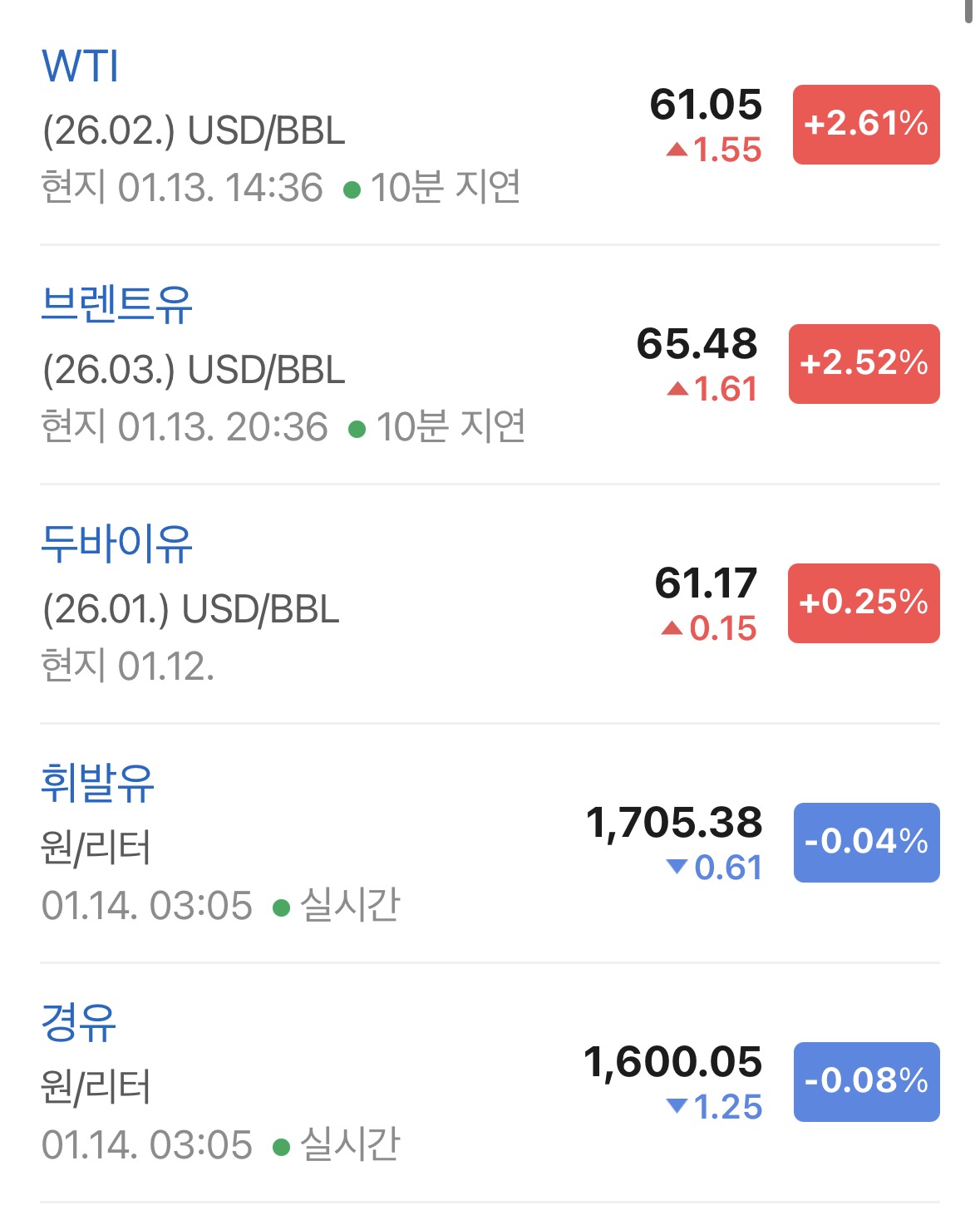Select the 두바이유 row
This screenshot has height=1210, width=980.
tap(116, 544)
